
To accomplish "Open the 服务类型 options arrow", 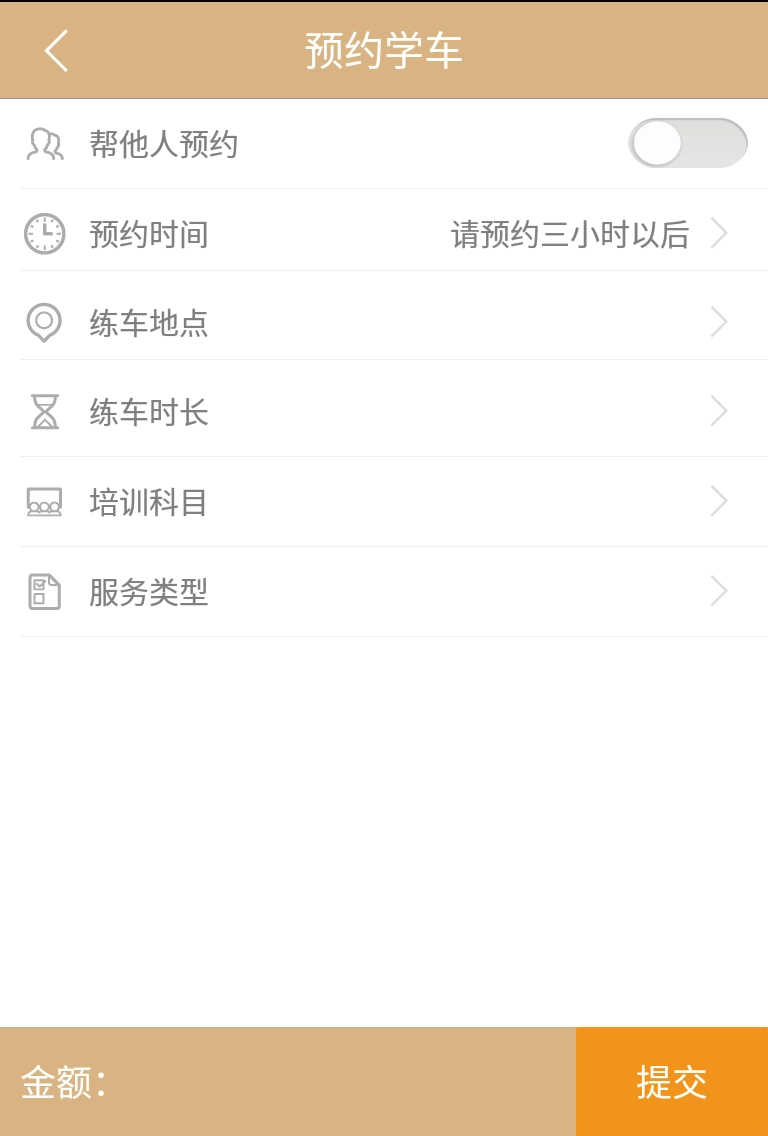I will pyautogui.click(x=718, y=591).
